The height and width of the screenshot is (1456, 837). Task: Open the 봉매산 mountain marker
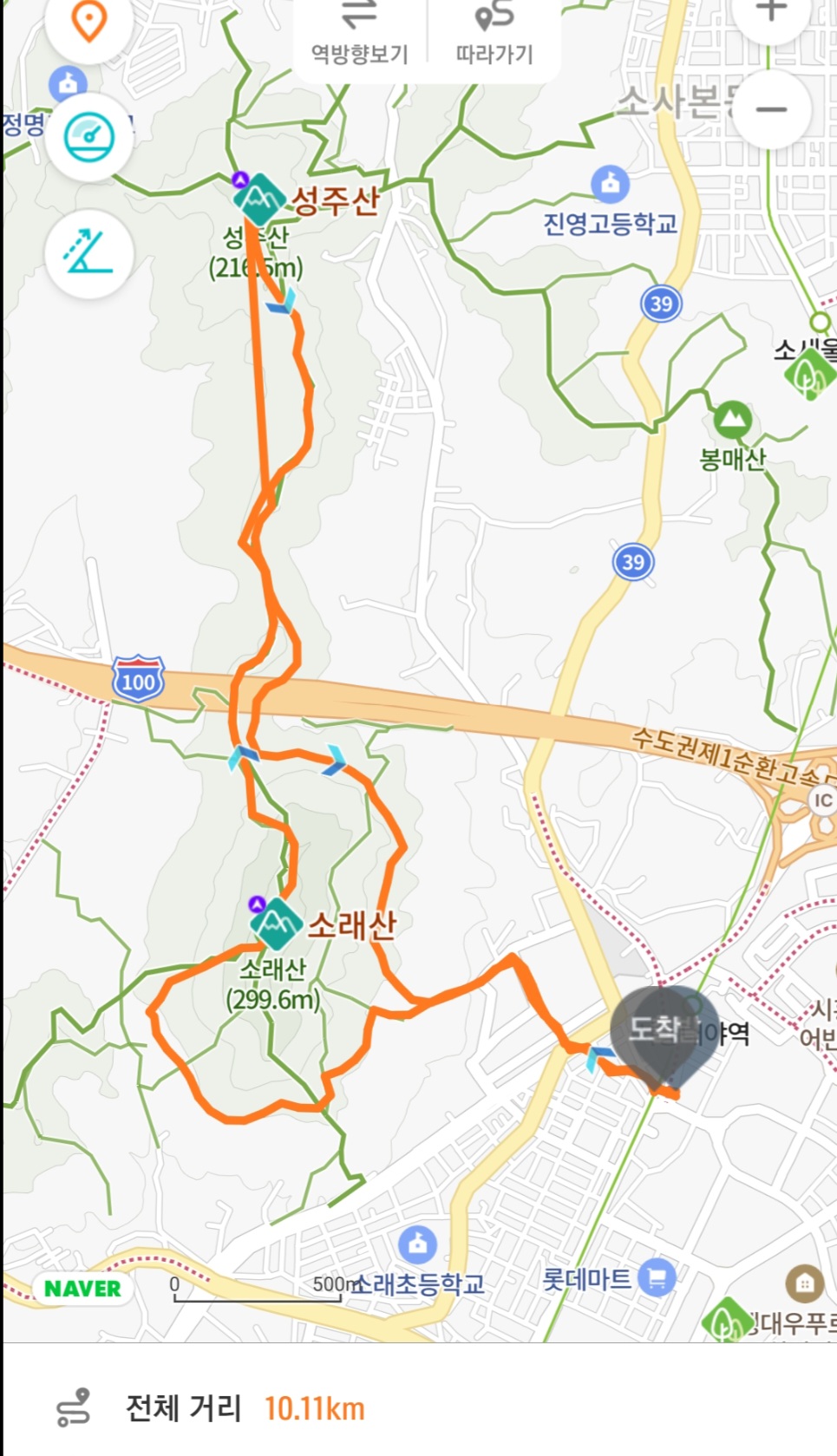click(733, 421)
